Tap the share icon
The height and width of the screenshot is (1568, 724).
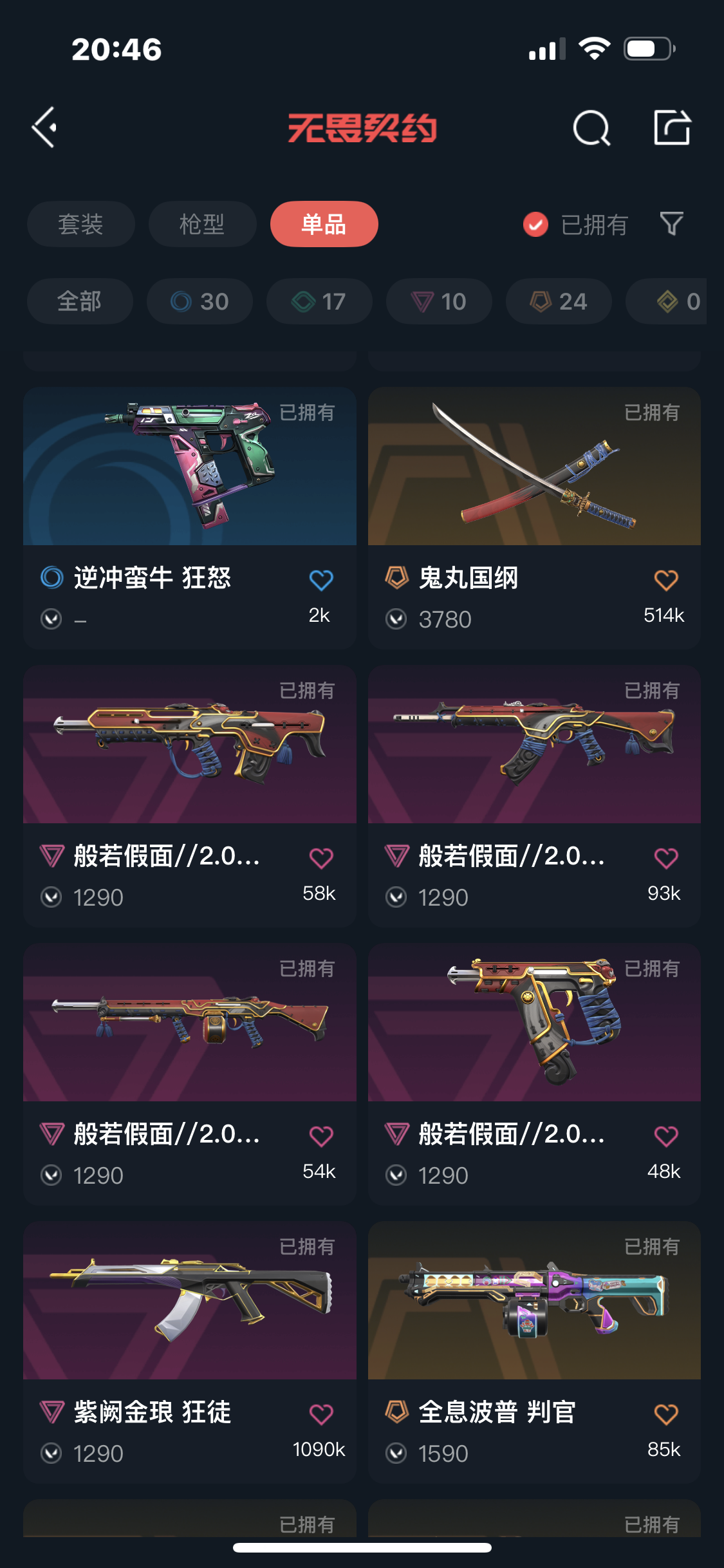pyautogui.click(x=672, y=127)
